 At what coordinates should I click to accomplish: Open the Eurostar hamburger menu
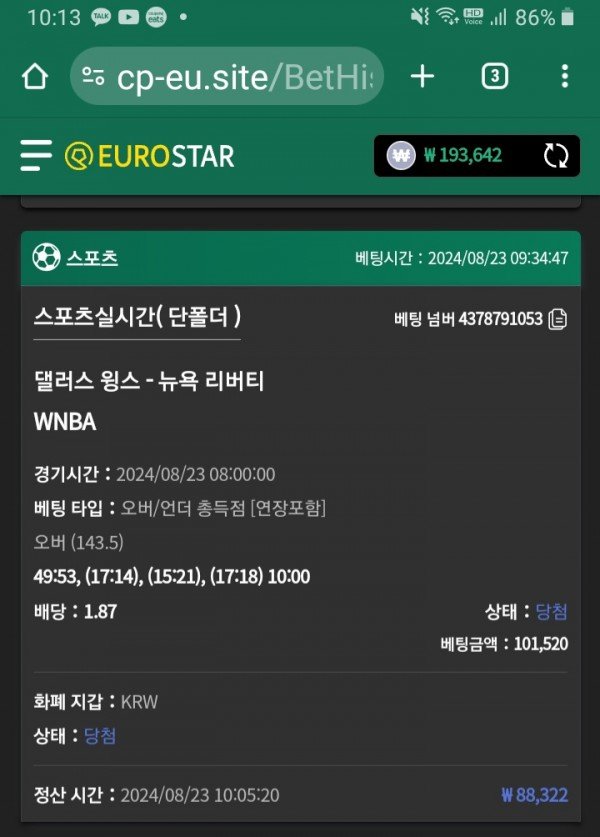tap(36, 155)
